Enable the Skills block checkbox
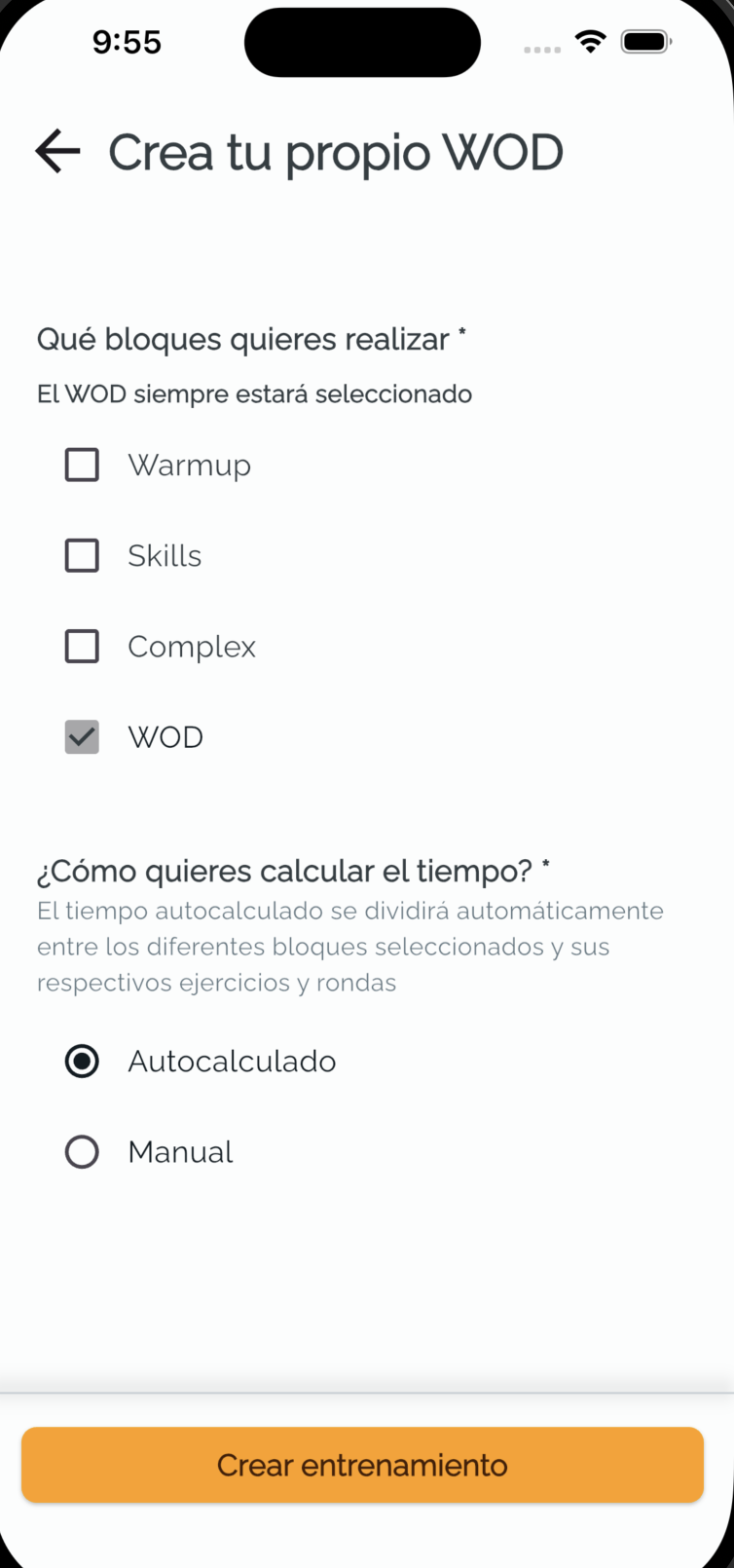This screenshot has width=734, height=1568. (82, 555)
